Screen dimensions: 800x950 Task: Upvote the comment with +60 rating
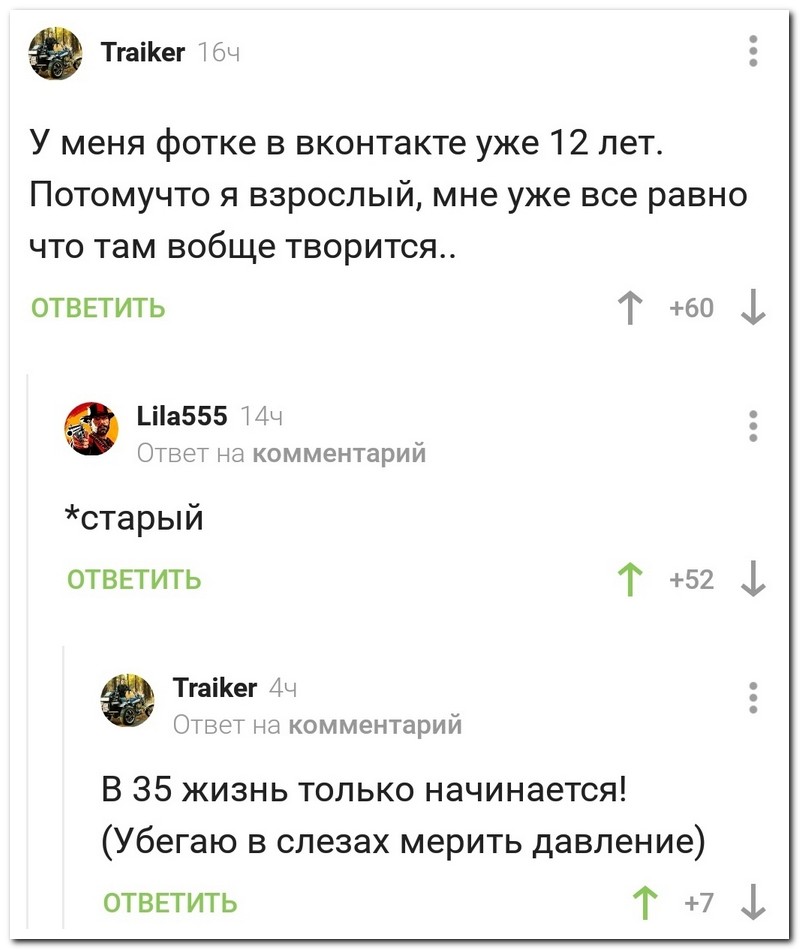(629, 308)
